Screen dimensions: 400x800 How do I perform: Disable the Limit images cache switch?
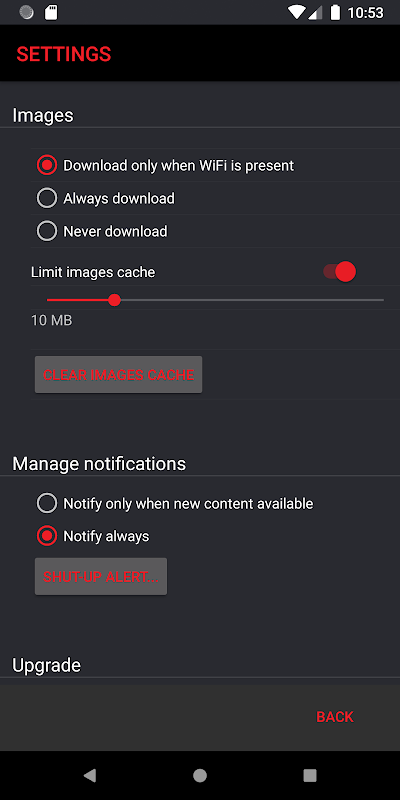click(339, 271)
